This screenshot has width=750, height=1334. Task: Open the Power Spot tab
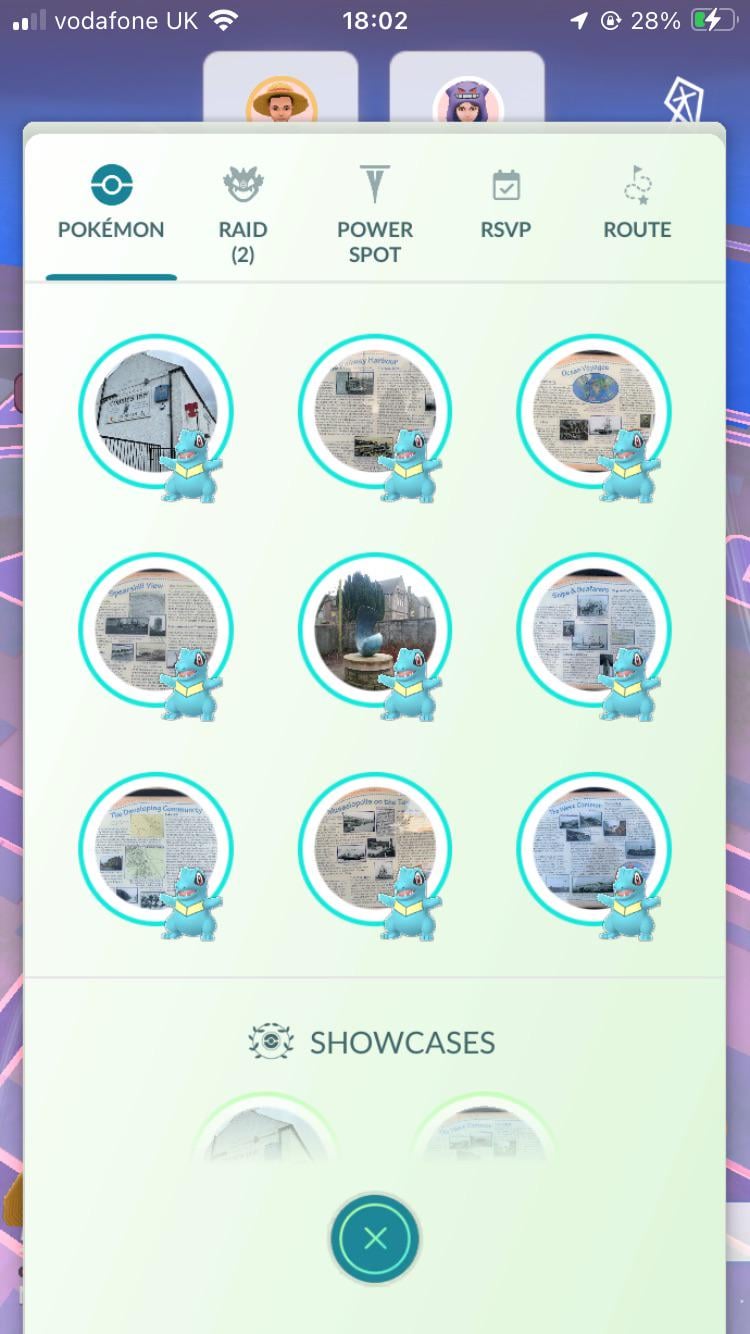pyautogui.click(x=374, y=215)
